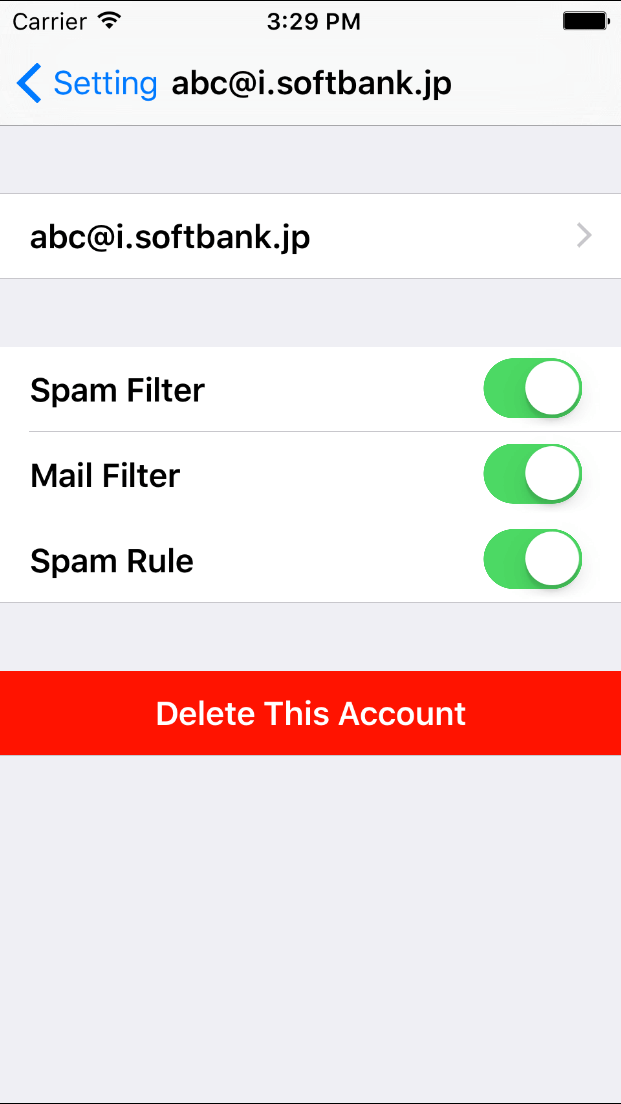This screenshot has height=1104, width=621.
Task: Go back to Setting
Action: point(87,83)
